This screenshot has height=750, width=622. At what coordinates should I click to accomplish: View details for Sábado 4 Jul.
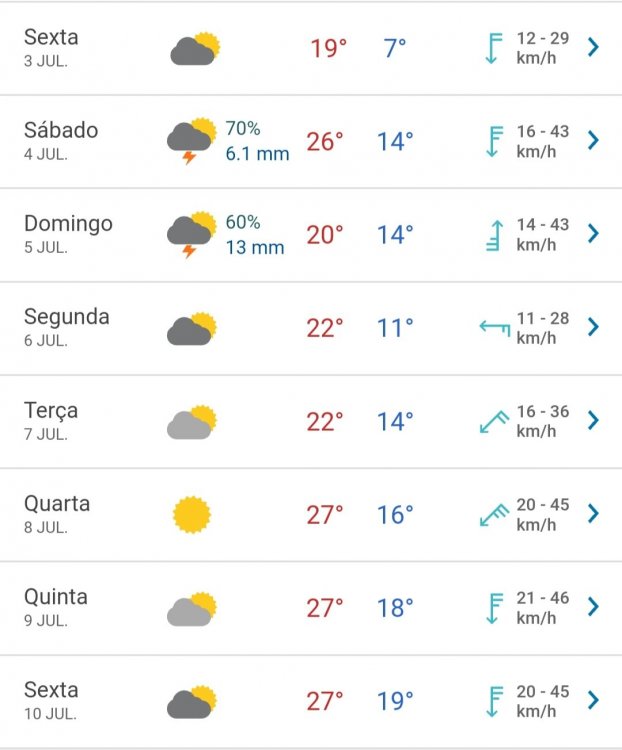[x=593, y=140]
